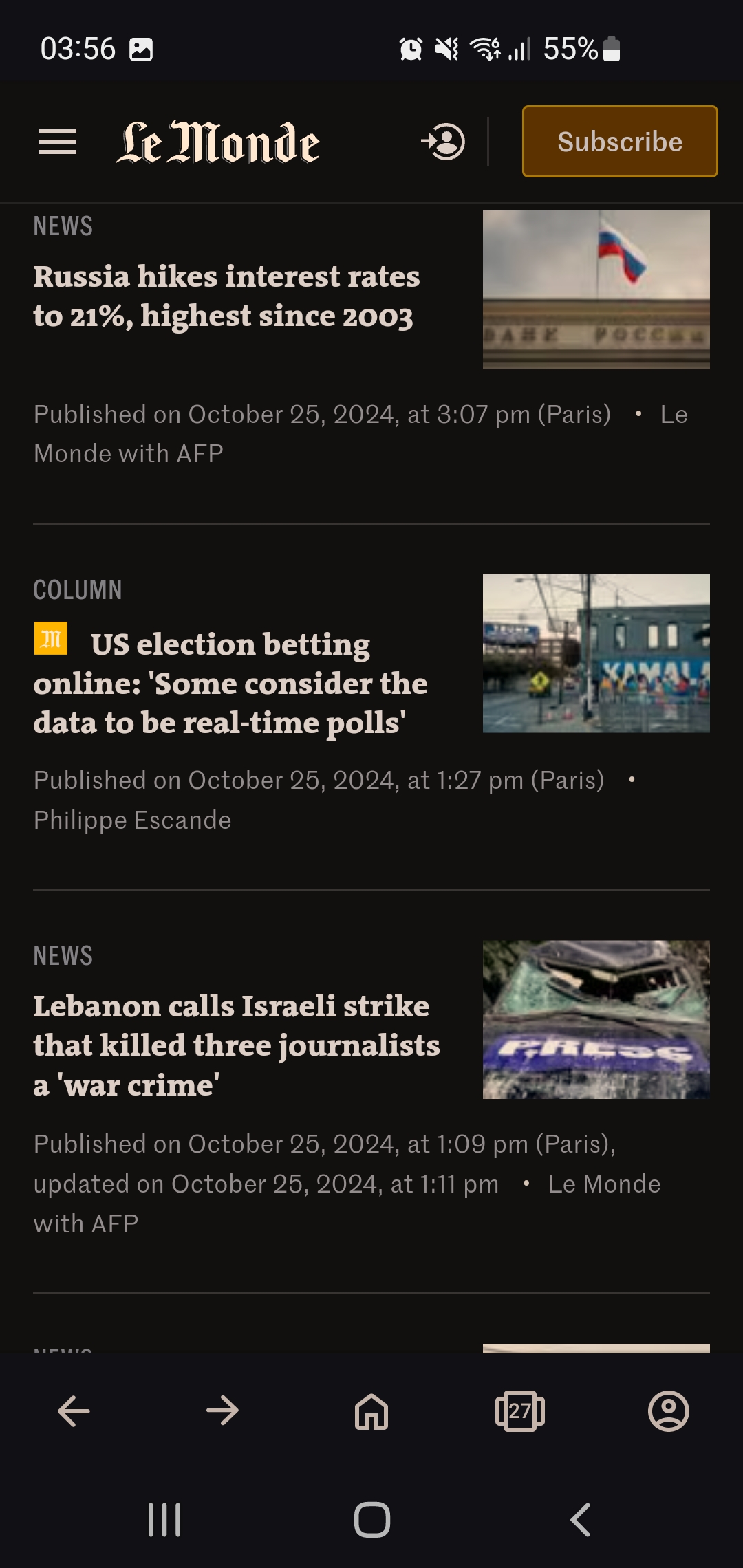Open the sign-in account icon
This screenshot has height=1568, width=743.
click(x=443, y=142)
